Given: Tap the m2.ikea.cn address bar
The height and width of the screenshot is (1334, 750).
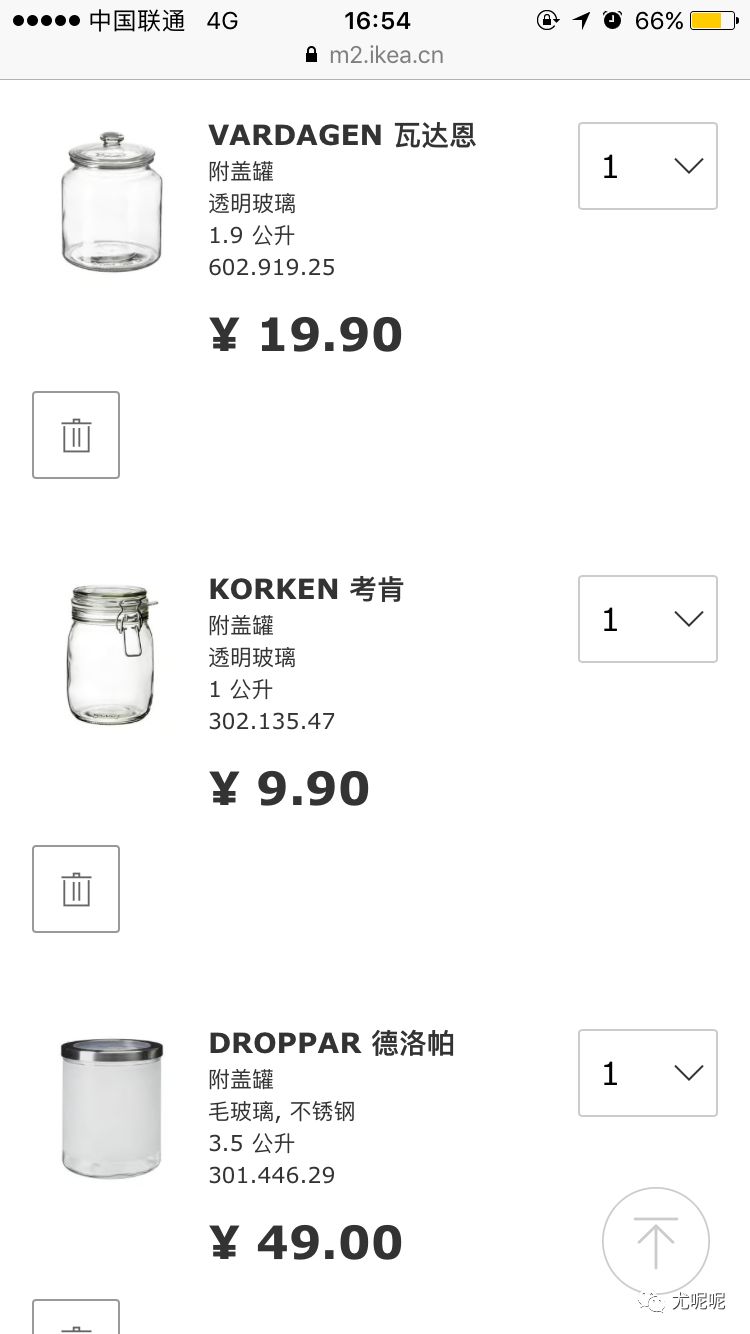Looking at the screenshot, I should [x=387, y=56].
